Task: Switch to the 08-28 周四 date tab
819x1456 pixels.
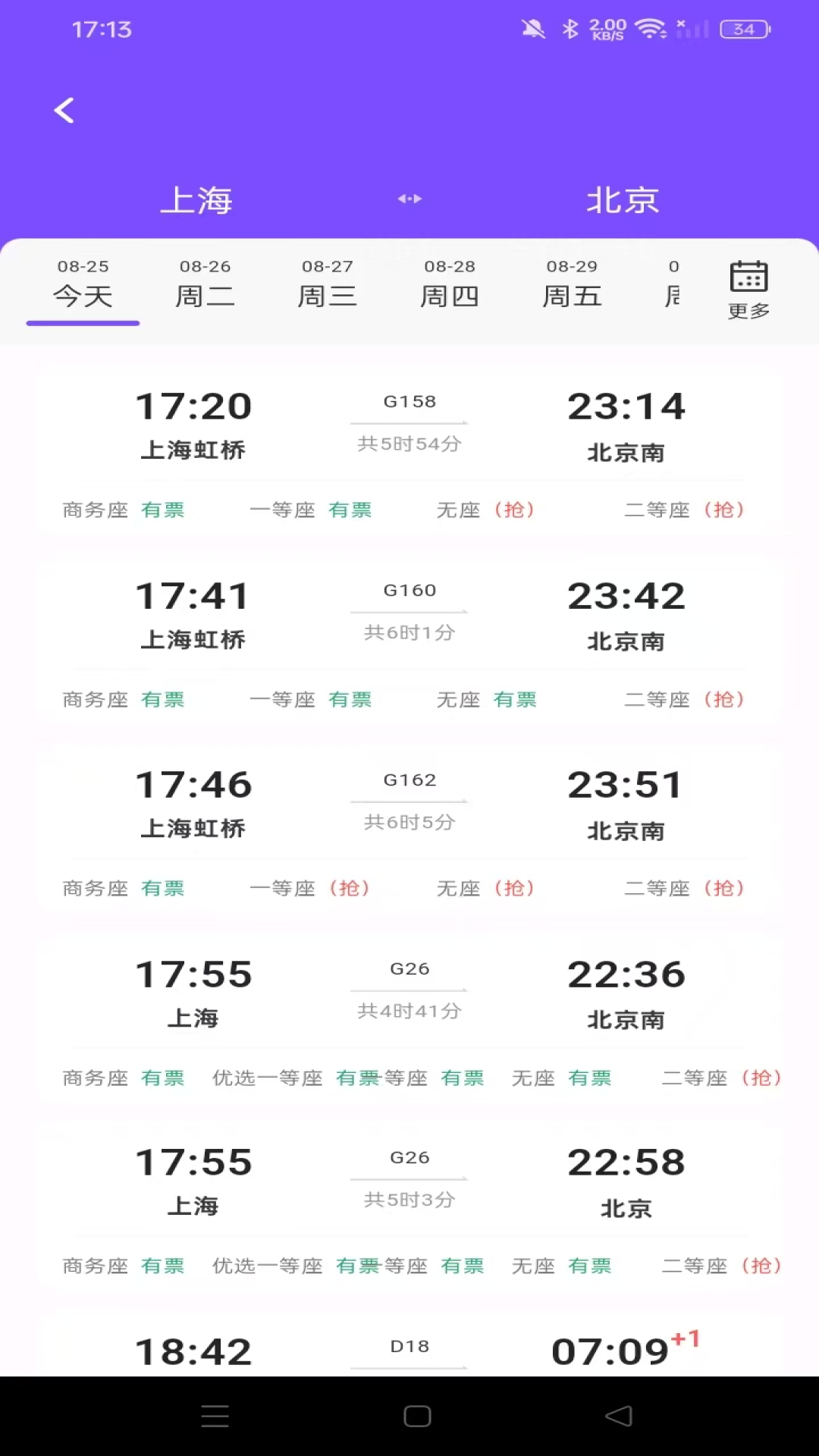Action: 450,284
